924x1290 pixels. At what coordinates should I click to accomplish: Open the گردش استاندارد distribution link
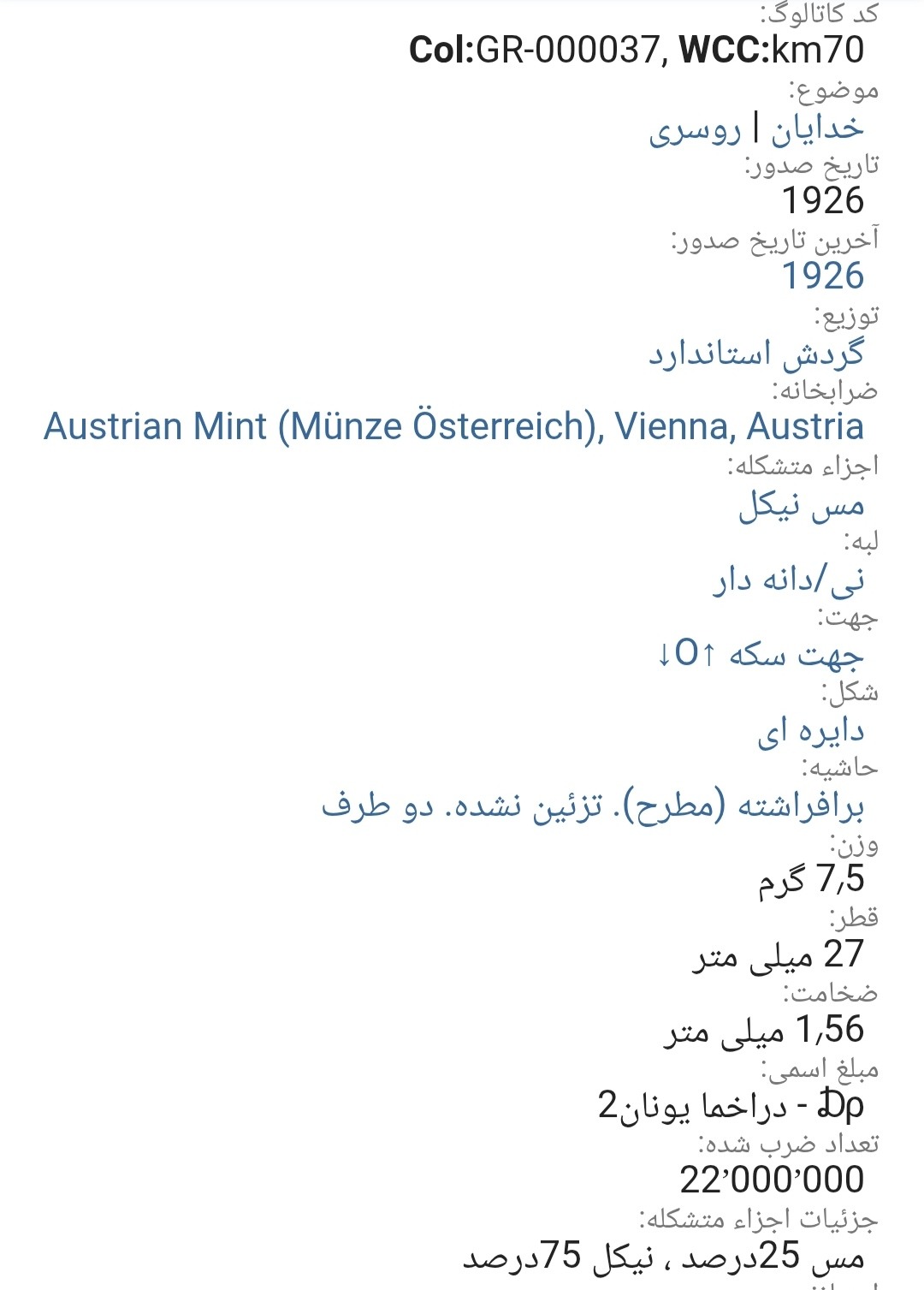pos(755,353)
